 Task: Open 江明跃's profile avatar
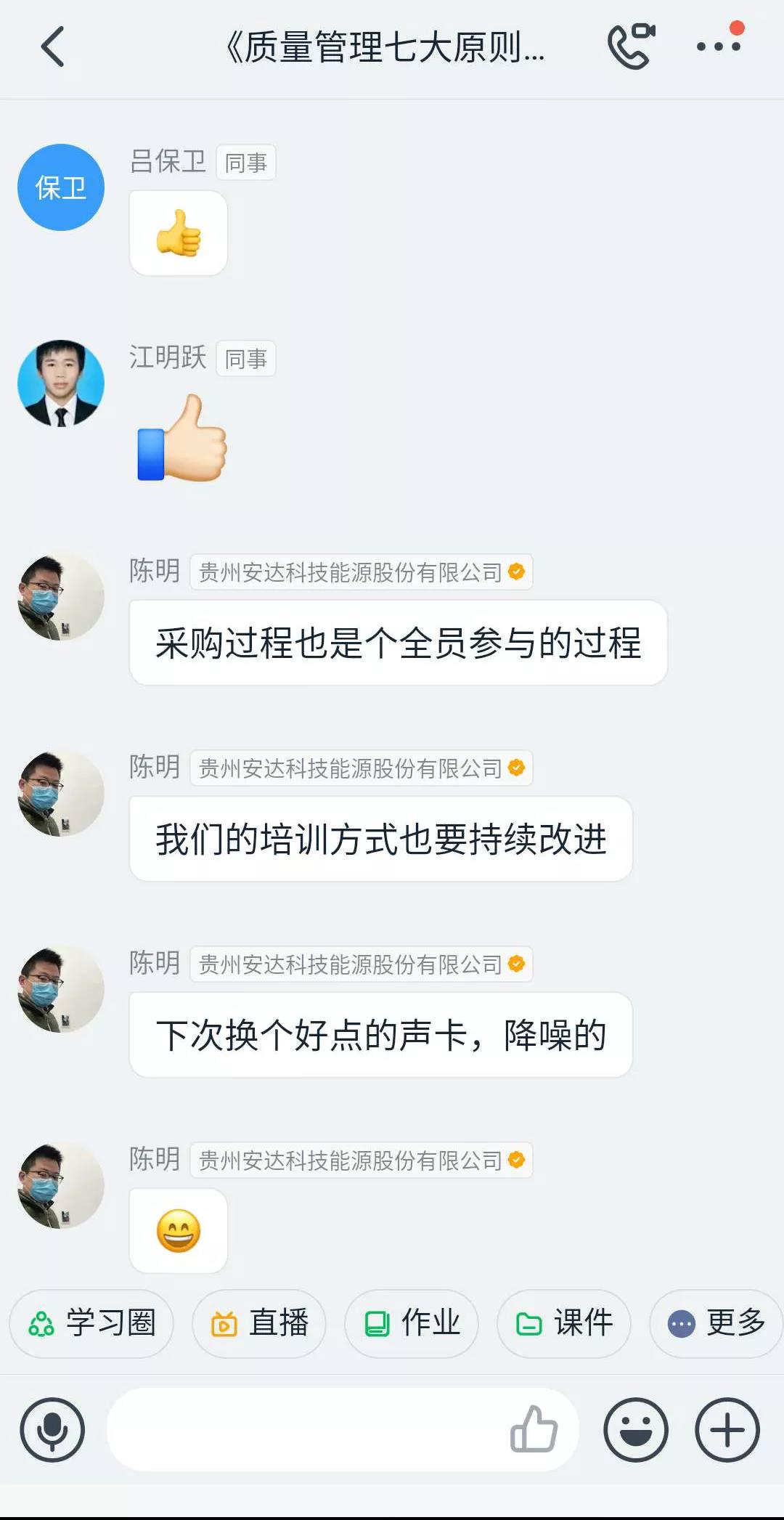pyautogui.click(x=61, y=383)
